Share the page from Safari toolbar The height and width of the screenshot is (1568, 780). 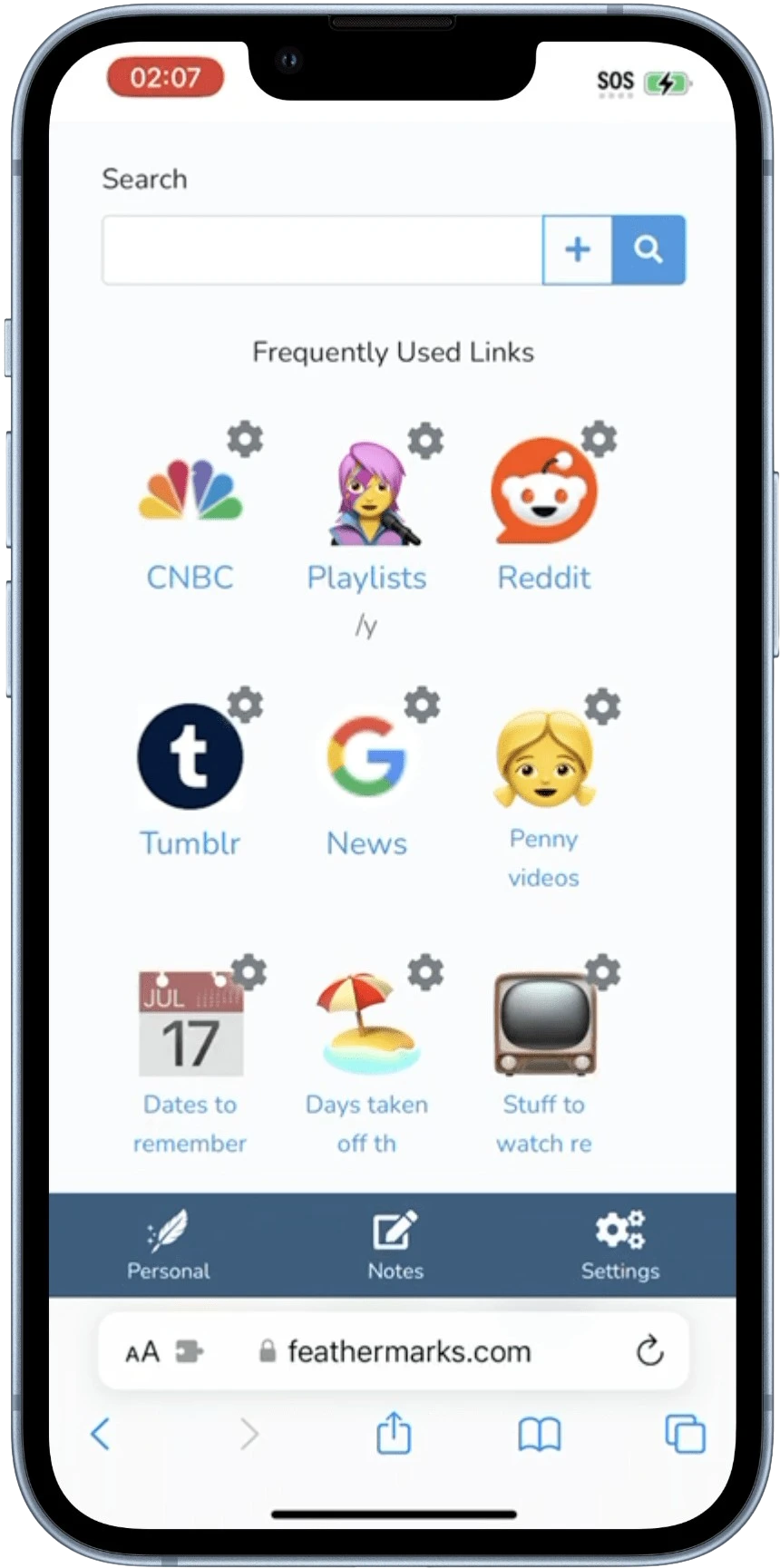(x=394, y=1435)
